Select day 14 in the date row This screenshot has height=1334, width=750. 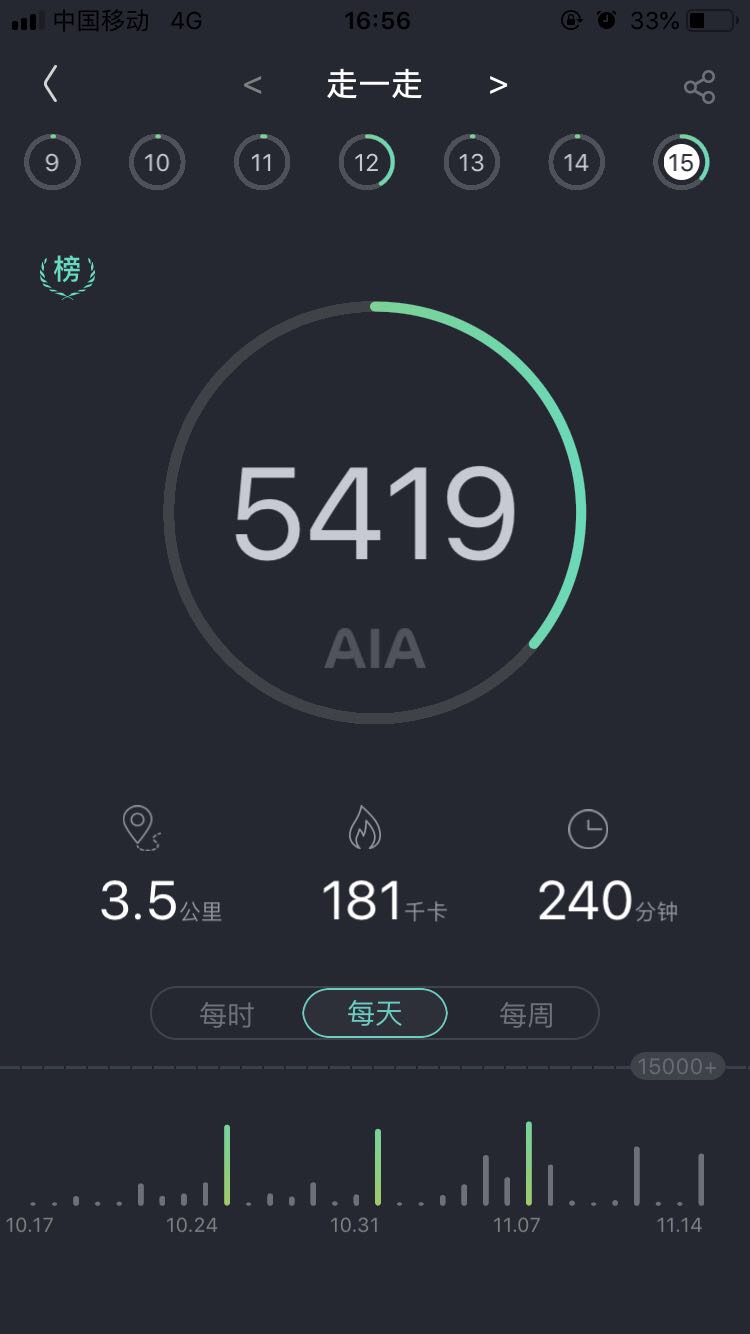tap(576, 162)
